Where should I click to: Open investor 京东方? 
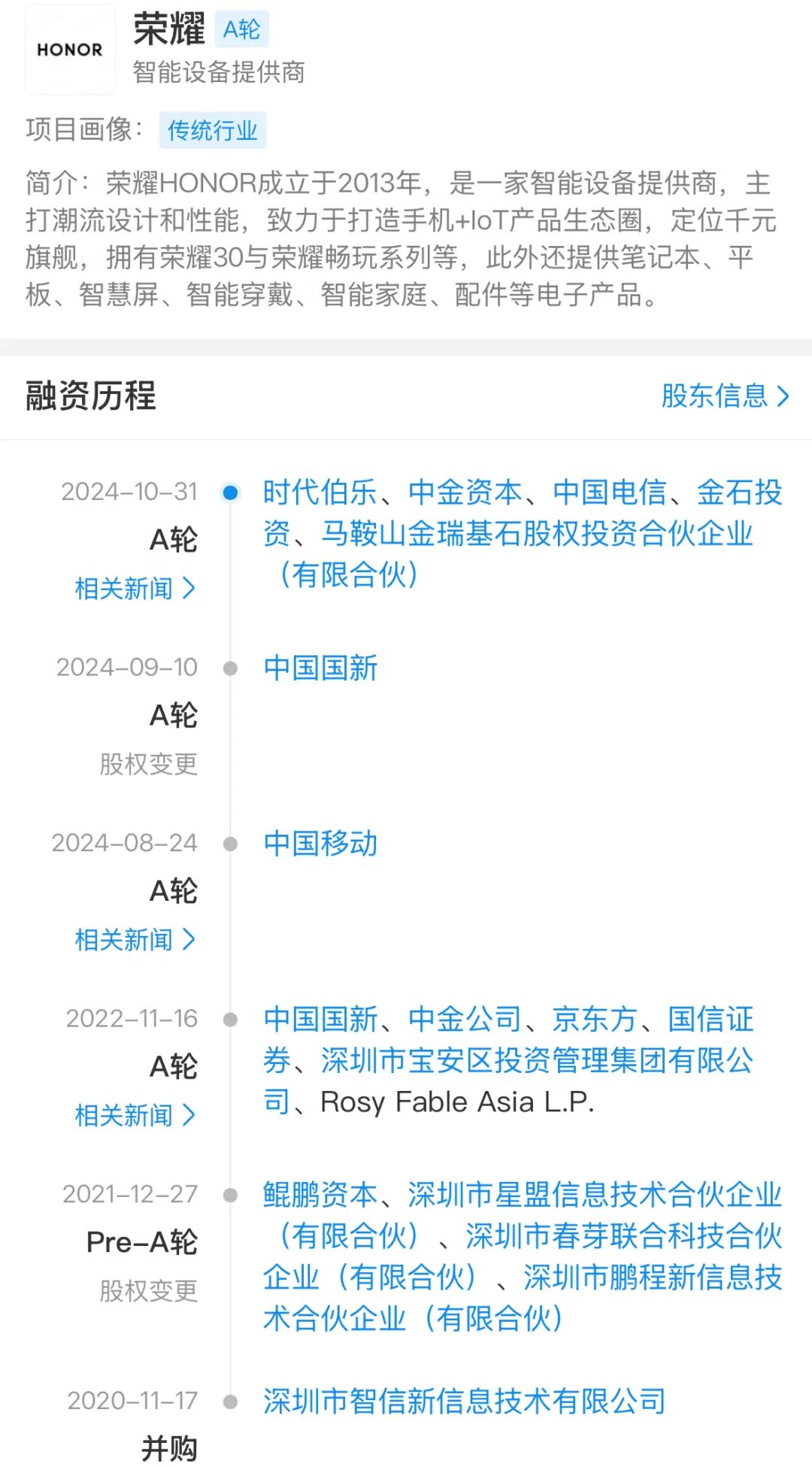point(595,1020)
